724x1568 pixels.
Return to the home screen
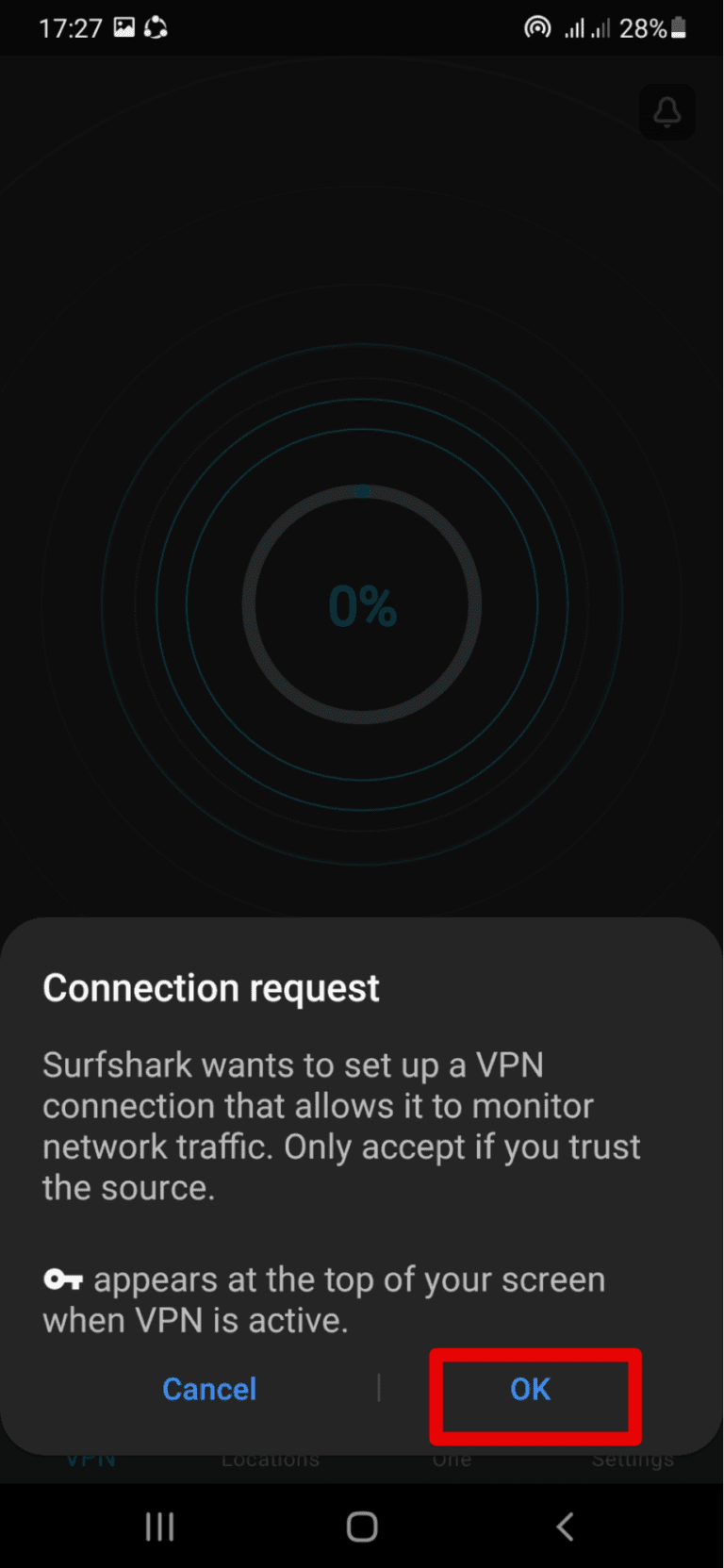[362, 1527]
